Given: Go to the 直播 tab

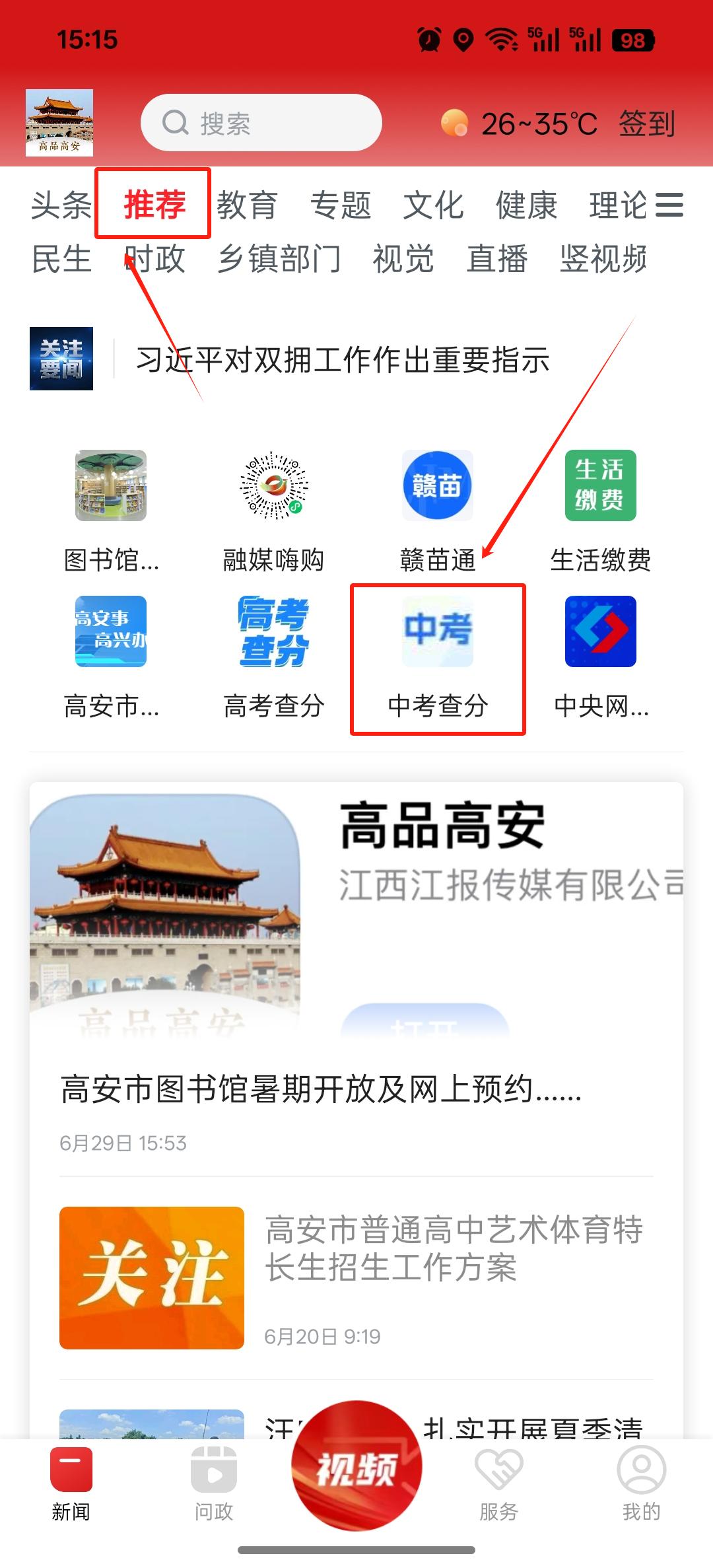Looking at the screenshot, I should [496, 258].
